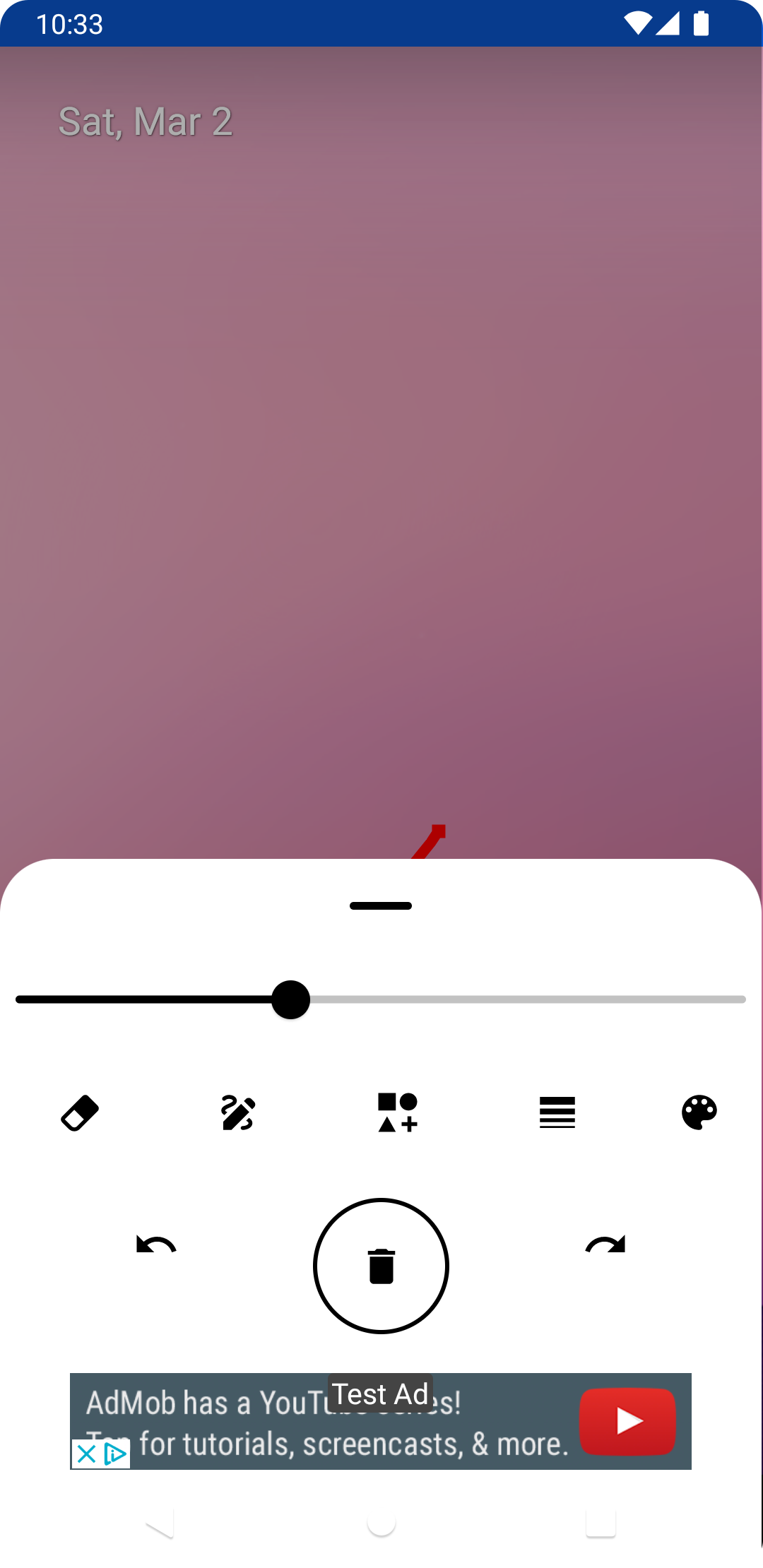Close the ad with the X icon

86,1454
